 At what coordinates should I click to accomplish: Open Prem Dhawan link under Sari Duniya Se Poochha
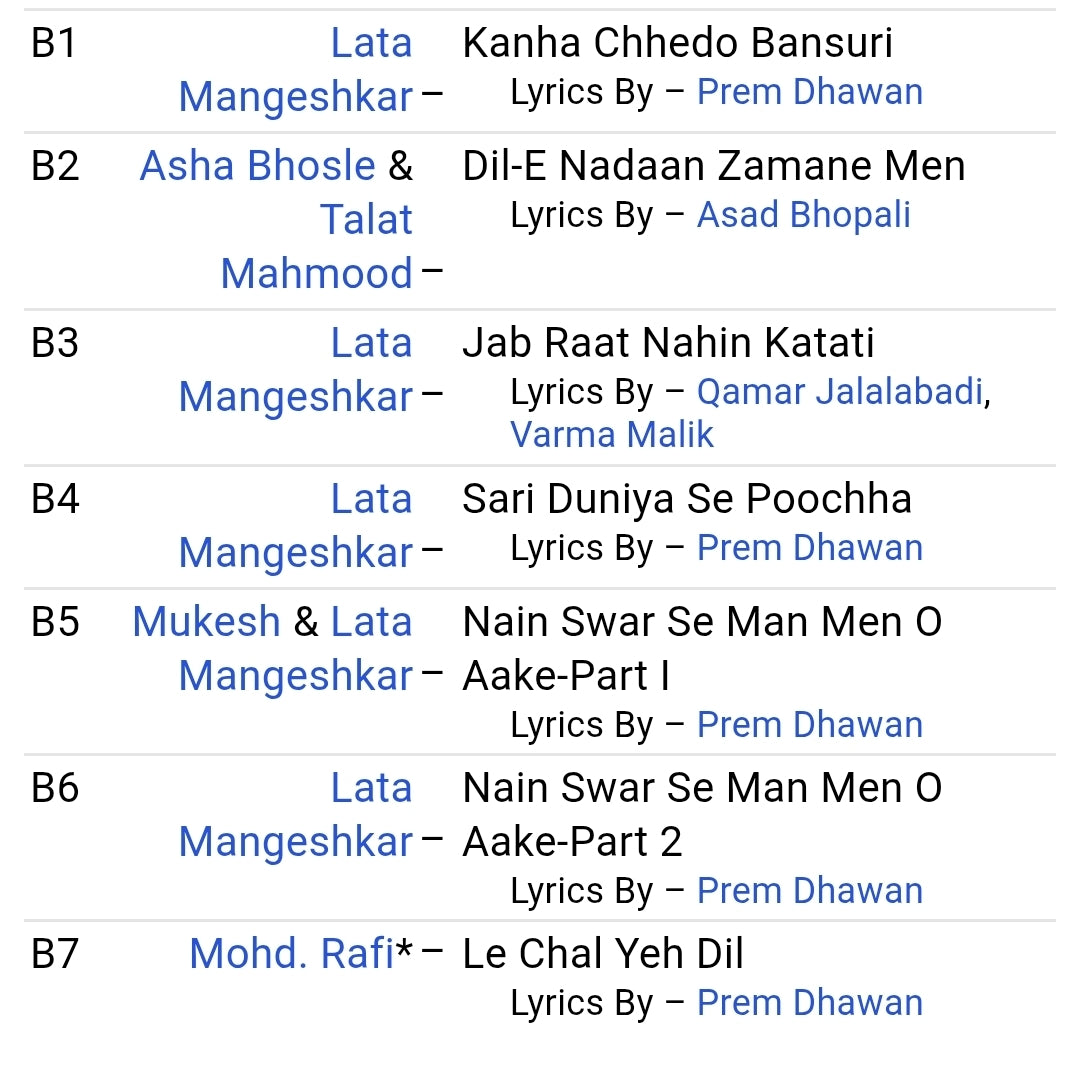point(809,548)
